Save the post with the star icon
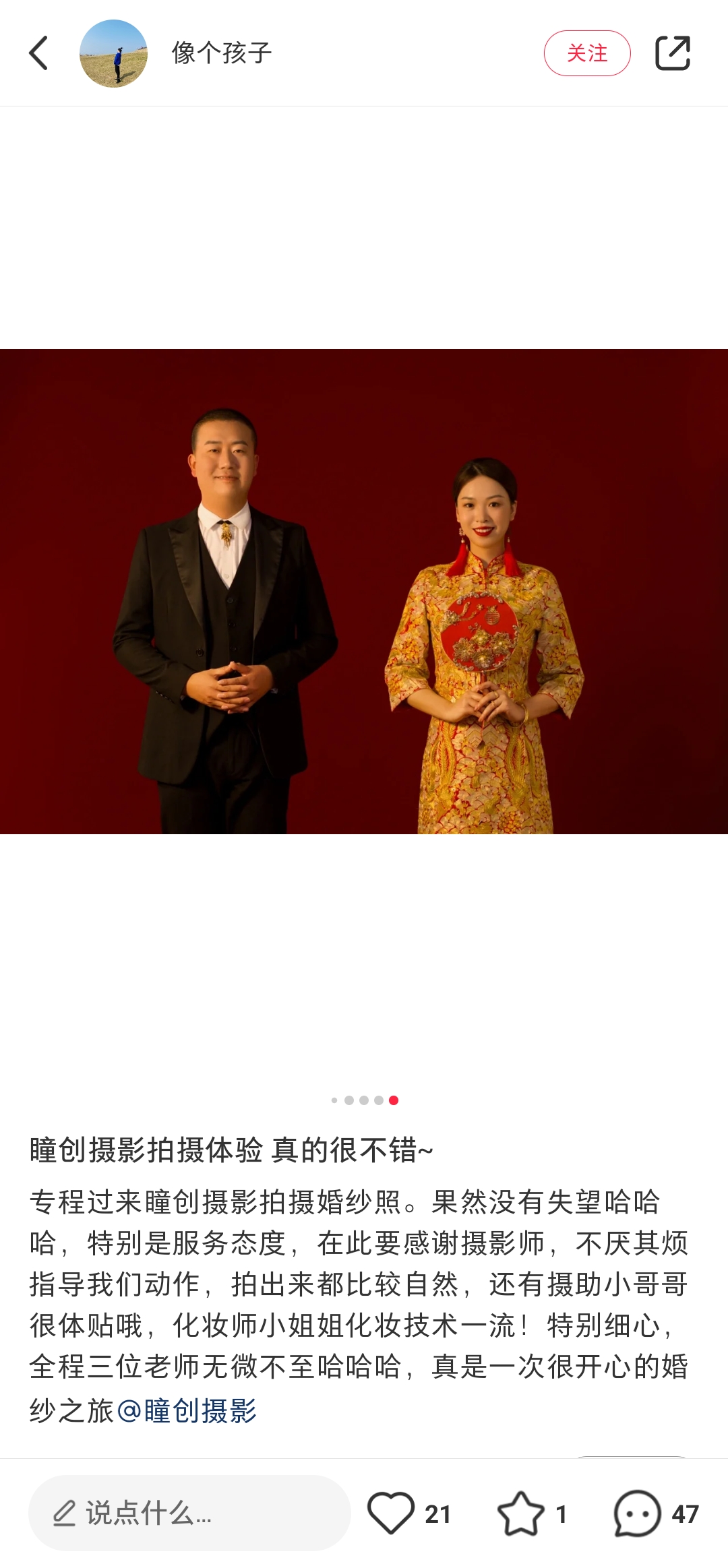The image size is (728, 1568). coord(520,1513)
